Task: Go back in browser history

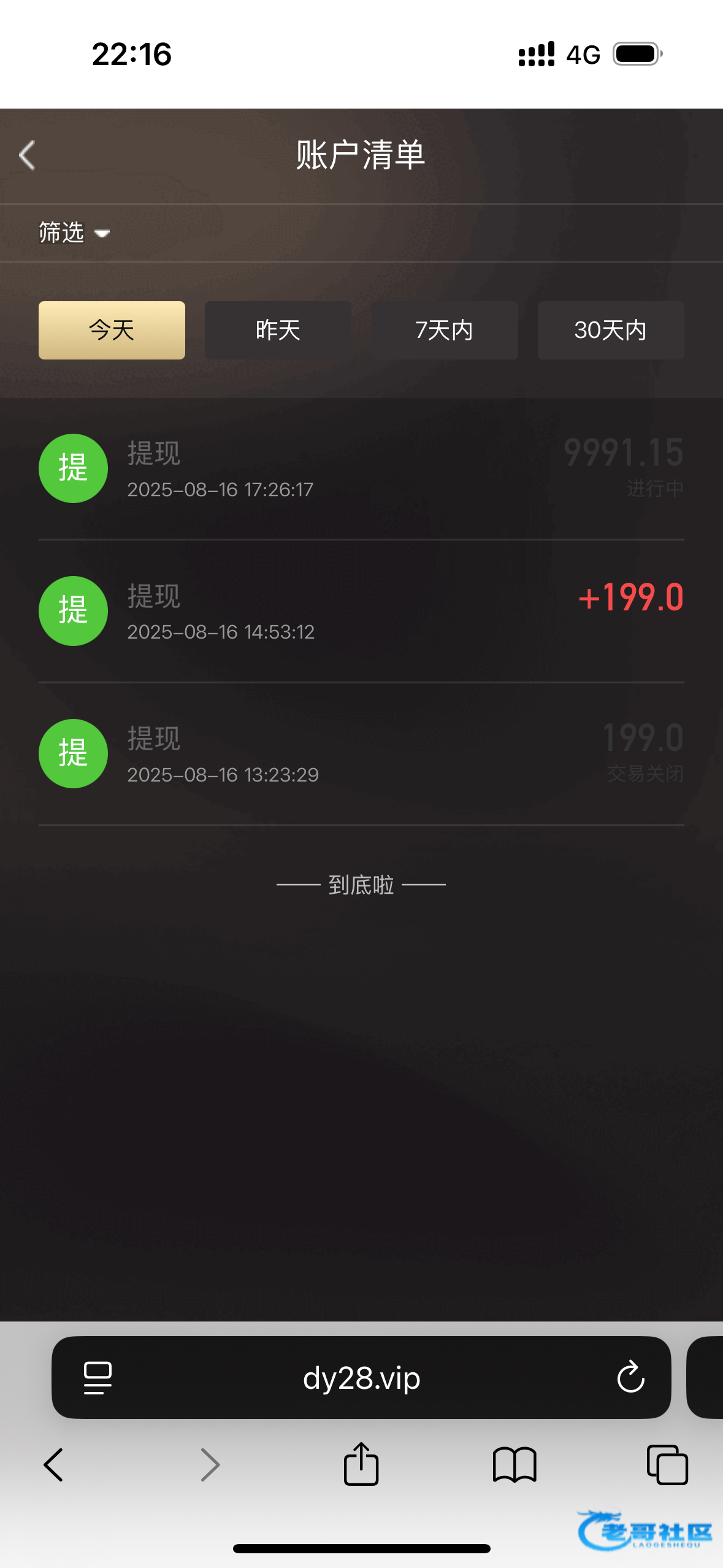Action: [54, 1465]
